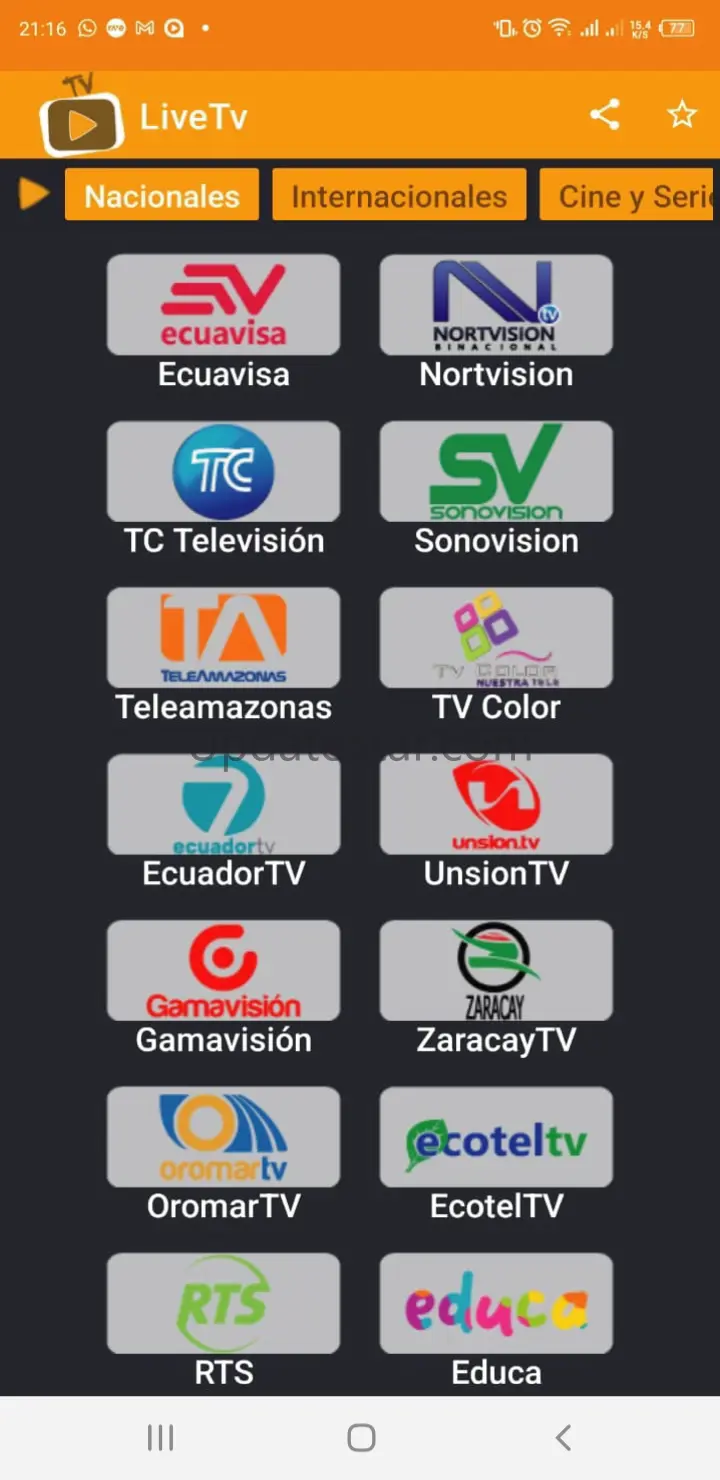Tap the ZaracayTV tile
Screen dimensions: 720x1480
[x=496, y=971]
